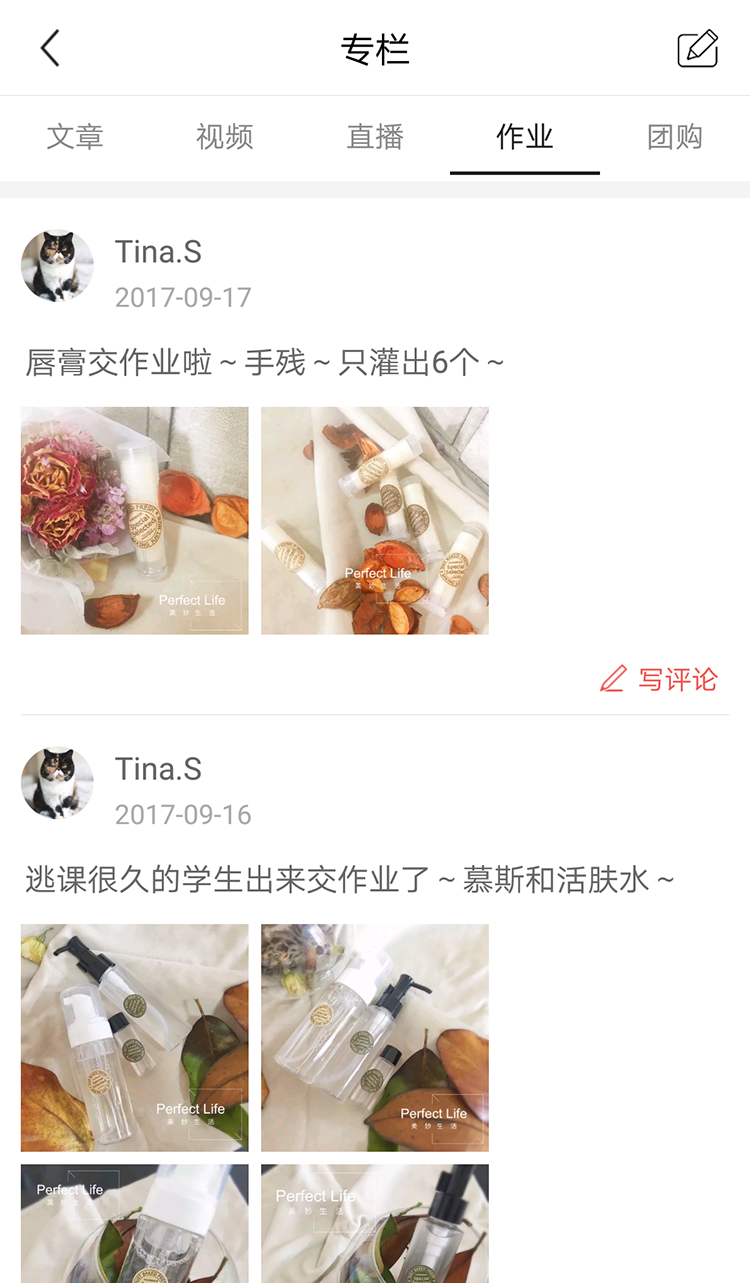Viewport: 750px width, 1283px height.
Task: Open Tina.S avatar on the 2017-09-16 post
Action: (x=57, y=783)
